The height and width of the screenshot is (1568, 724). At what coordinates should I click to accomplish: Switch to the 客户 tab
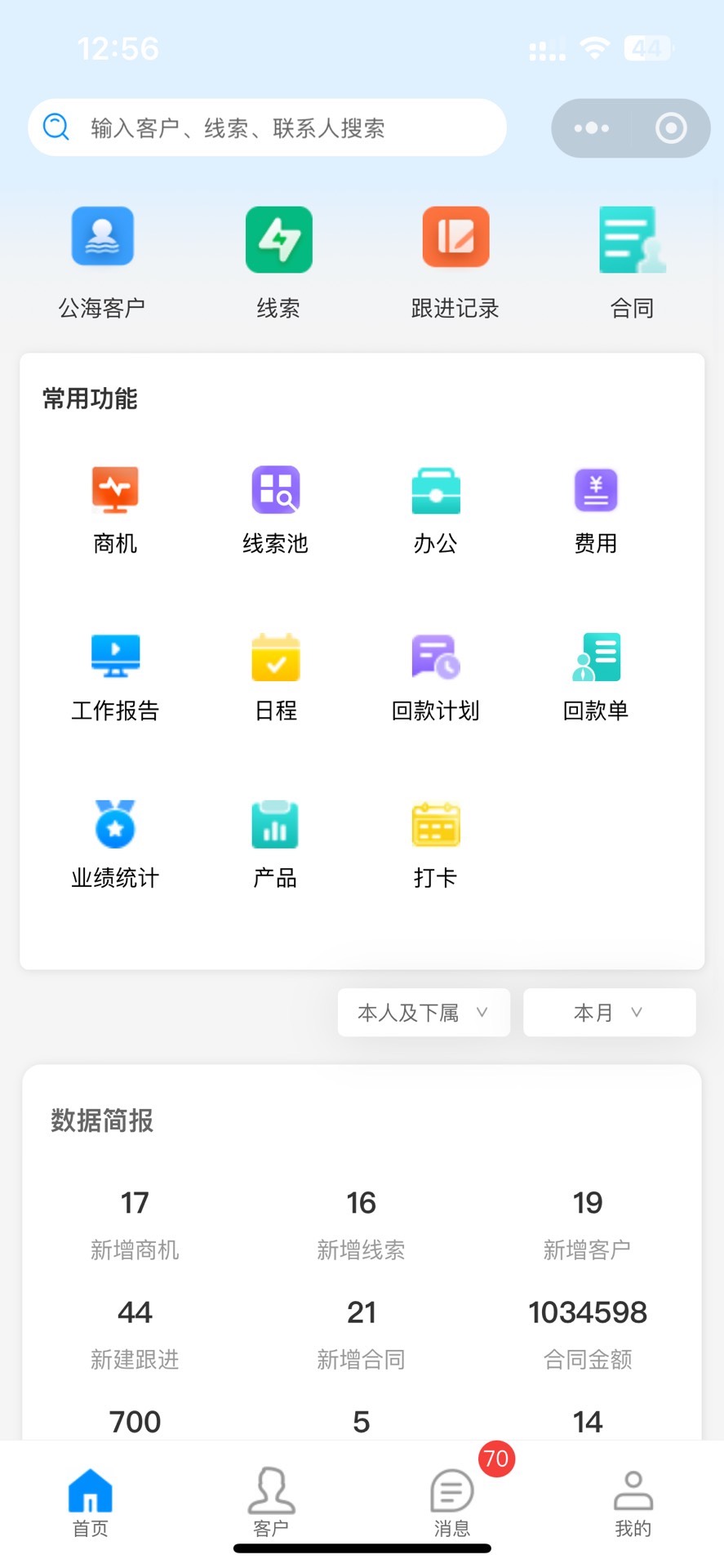271,1503
